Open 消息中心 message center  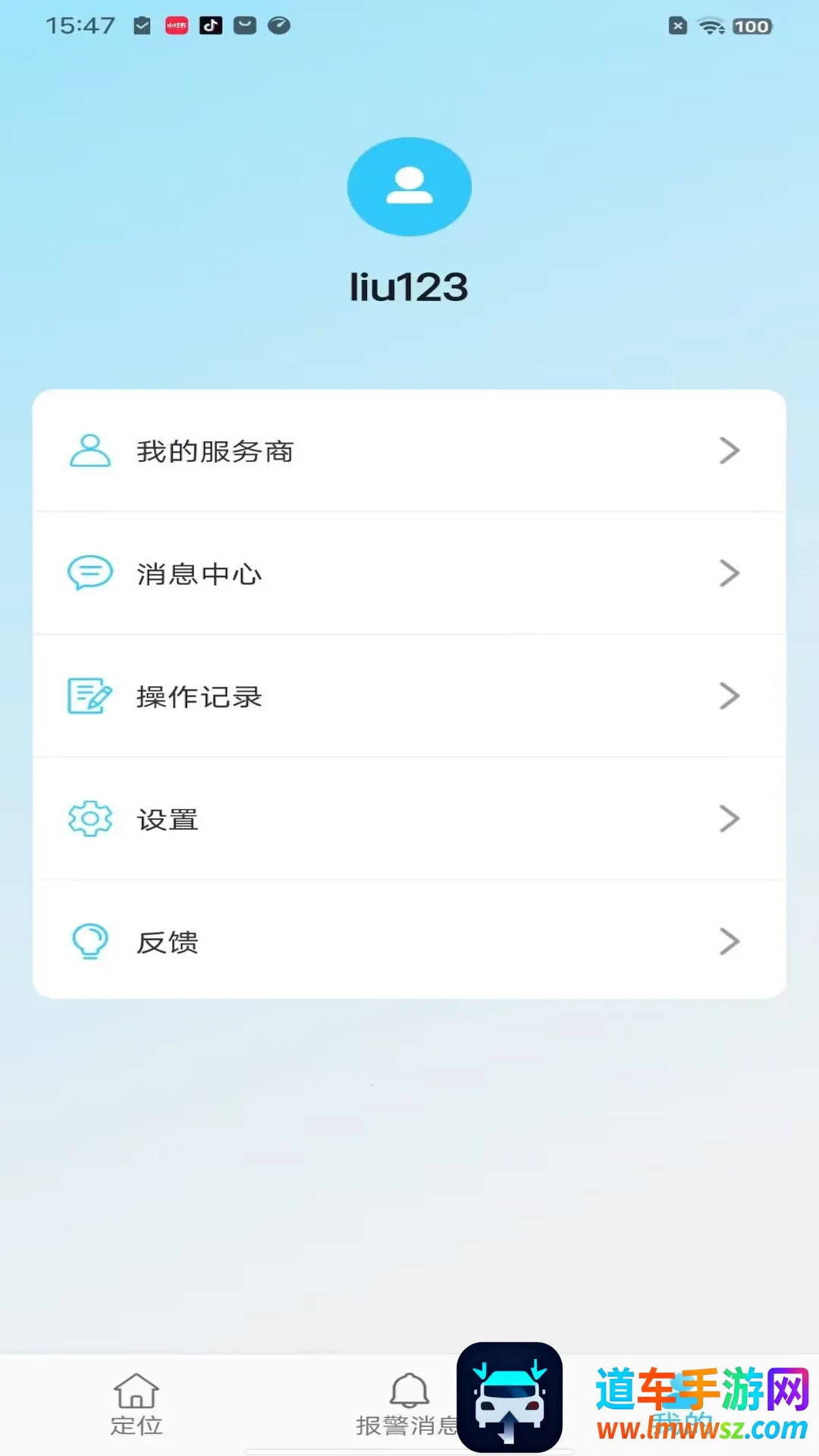[409, 574]
